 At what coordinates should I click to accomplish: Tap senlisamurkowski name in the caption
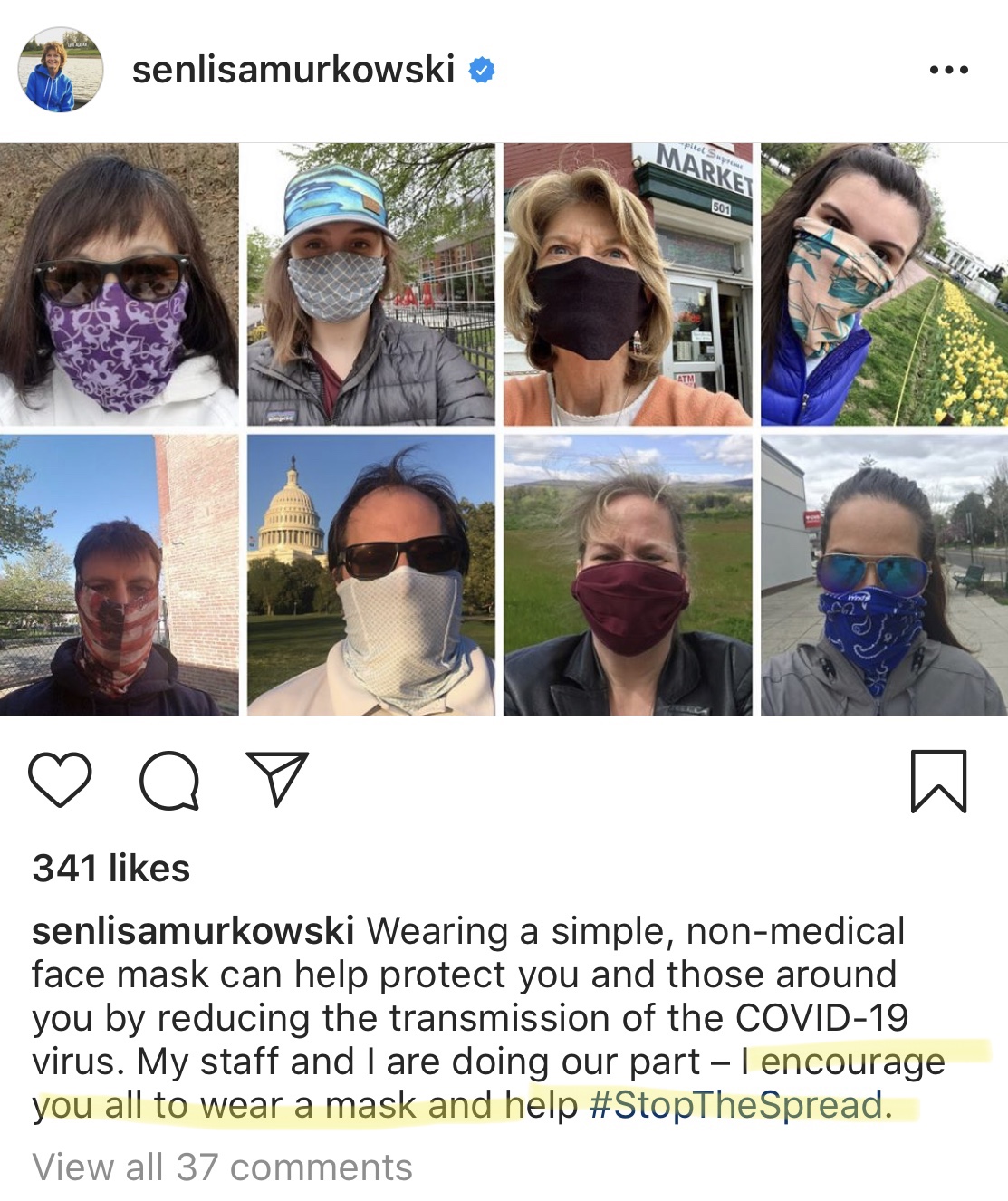tap(193, 931)
